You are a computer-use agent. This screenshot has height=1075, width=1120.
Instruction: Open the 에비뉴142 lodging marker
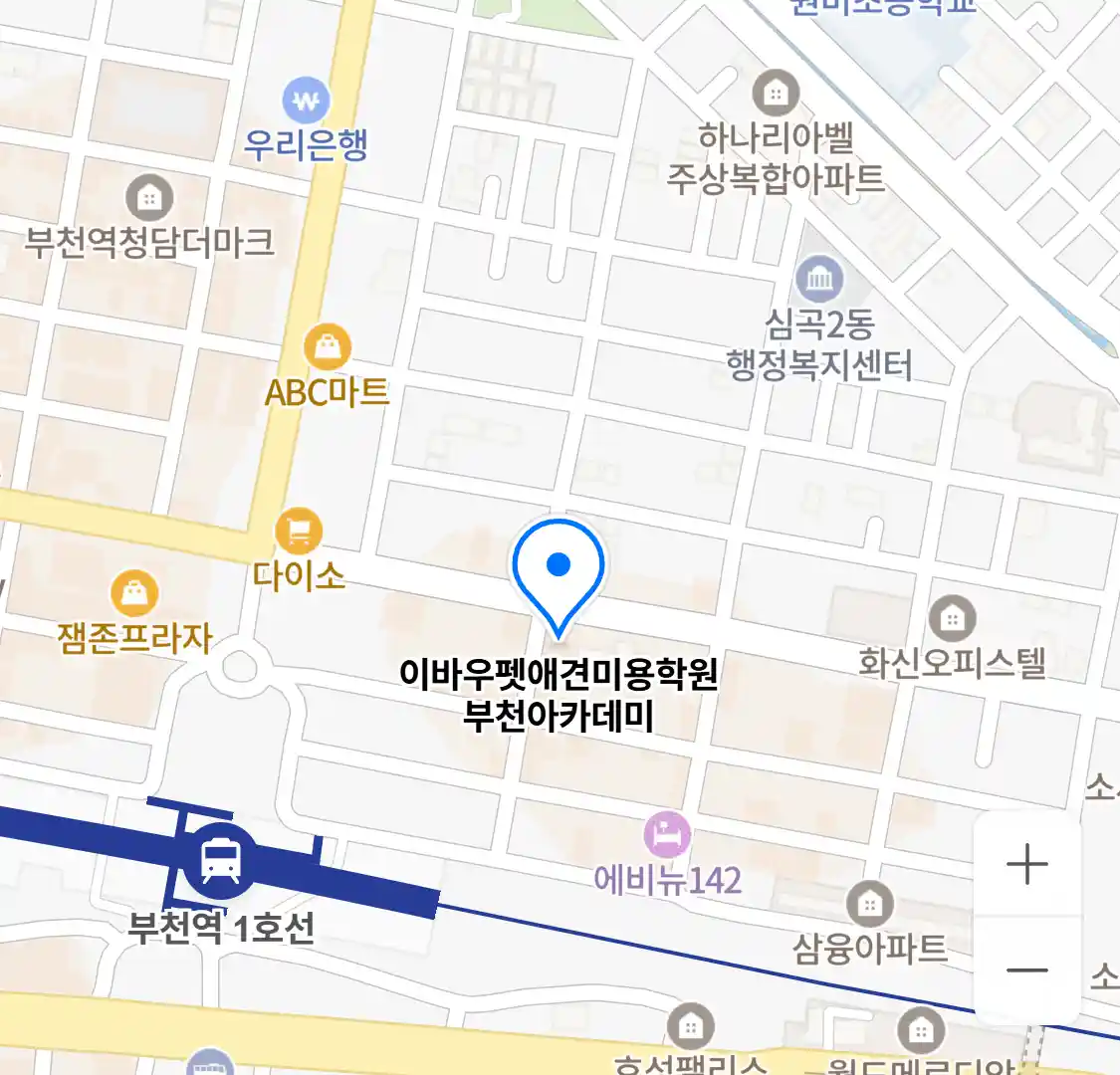[x=667, y=835]
